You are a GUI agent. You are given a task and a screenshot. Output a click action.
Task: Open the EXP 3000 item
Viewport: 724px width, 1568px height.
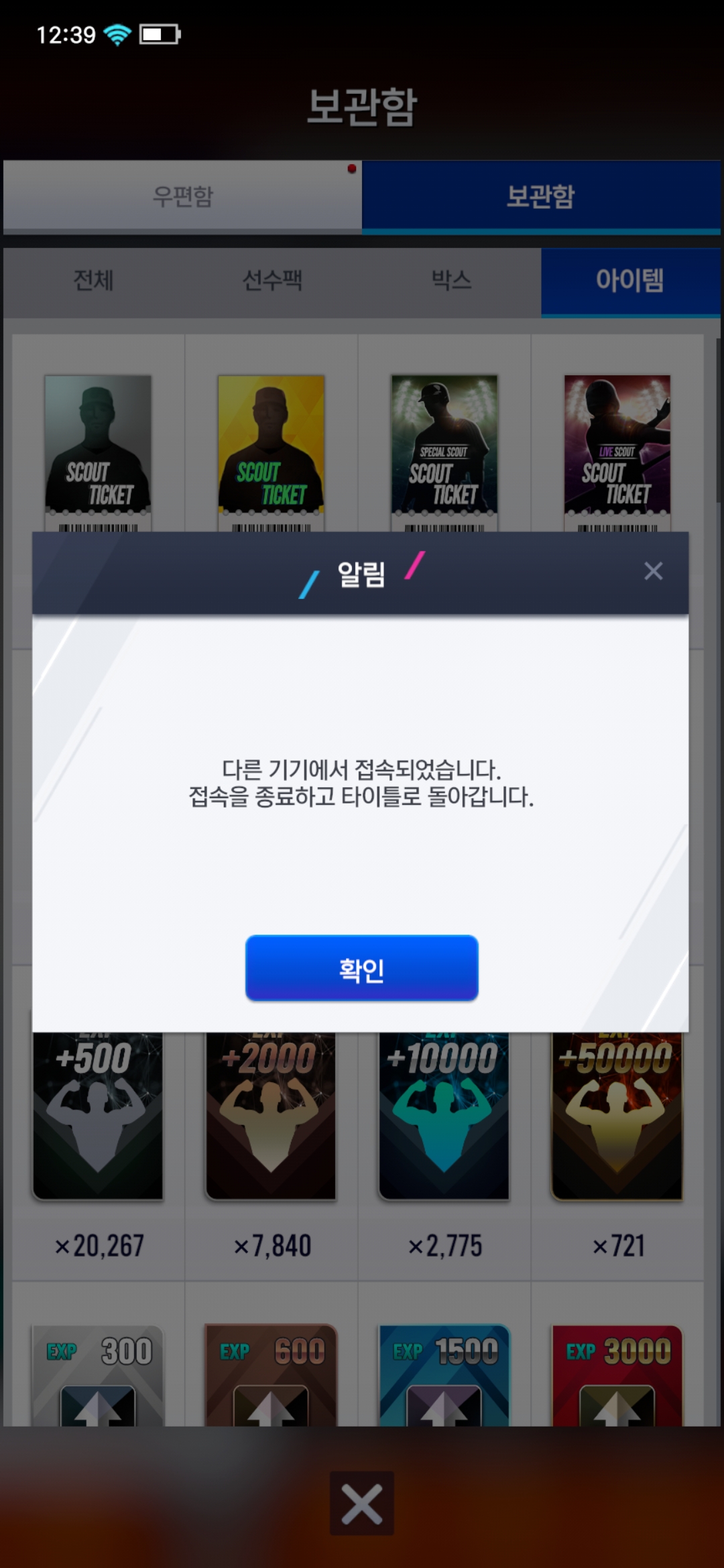[x=617, y=1374]
